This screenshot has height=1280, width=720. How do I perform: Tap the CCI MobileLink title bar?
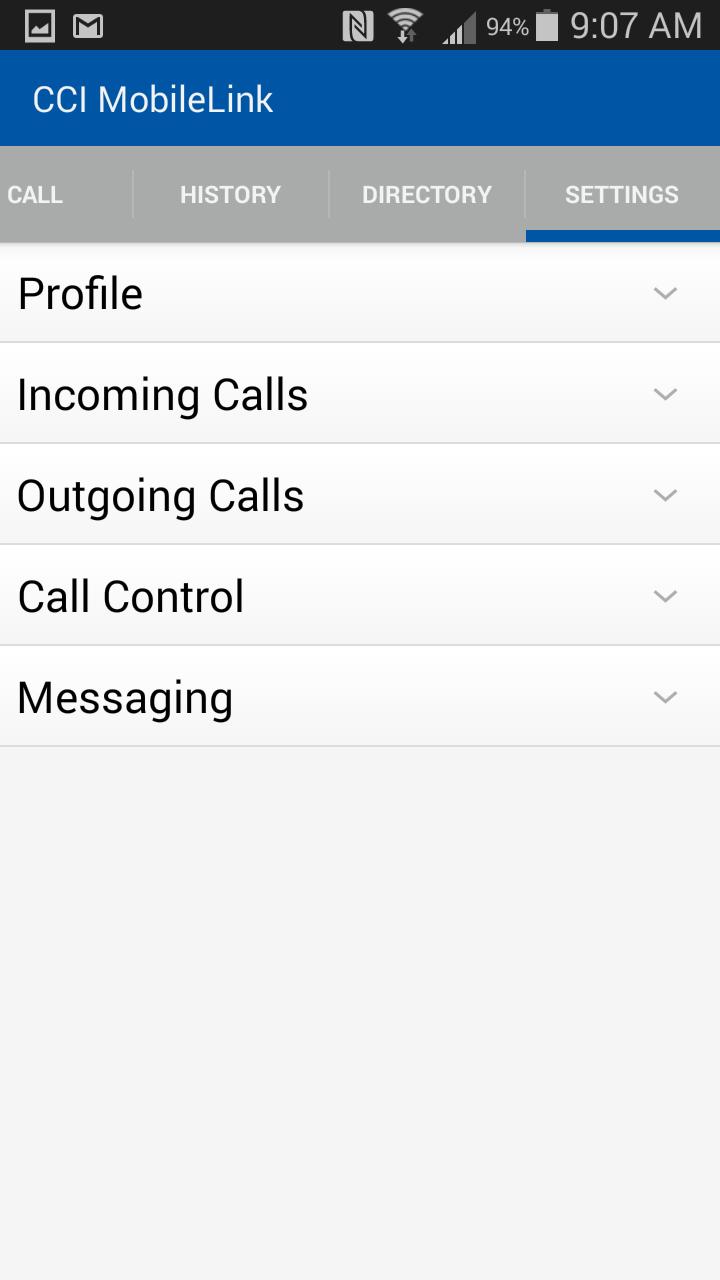tap(152, 98)
